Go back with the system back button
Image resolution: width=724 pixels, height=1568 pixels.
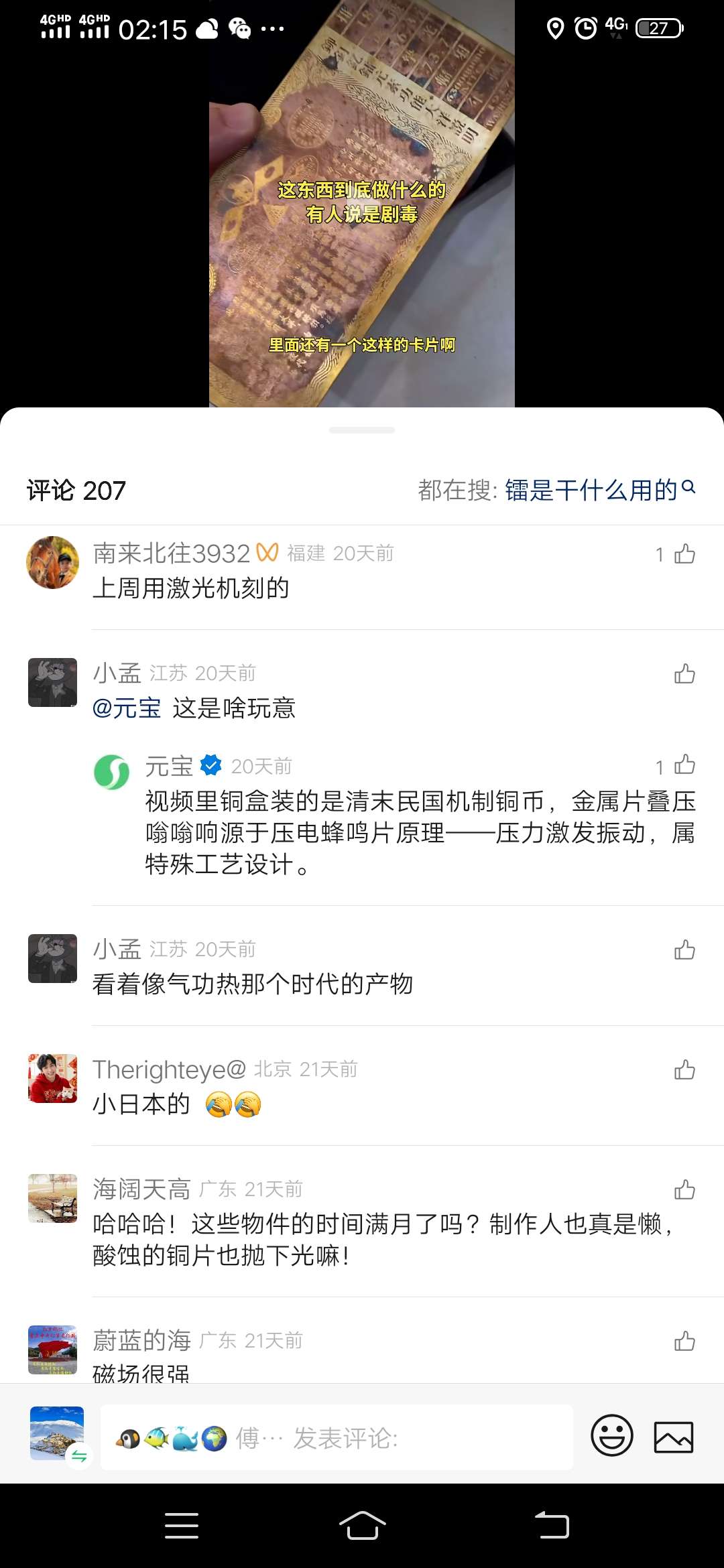tap(552, 1526)
